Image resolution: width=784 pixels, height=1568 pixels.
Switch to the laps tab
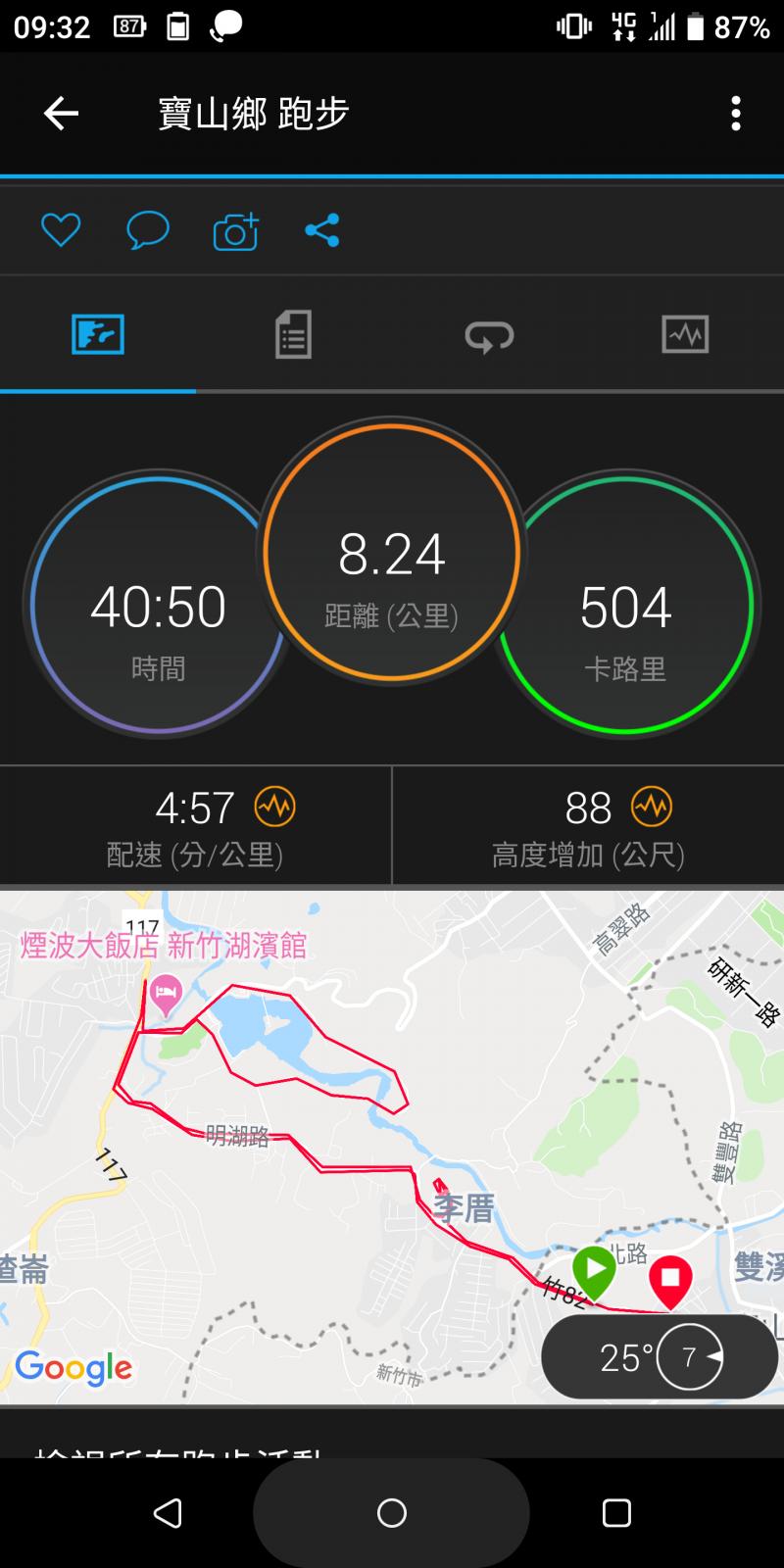tap(489, 336)
